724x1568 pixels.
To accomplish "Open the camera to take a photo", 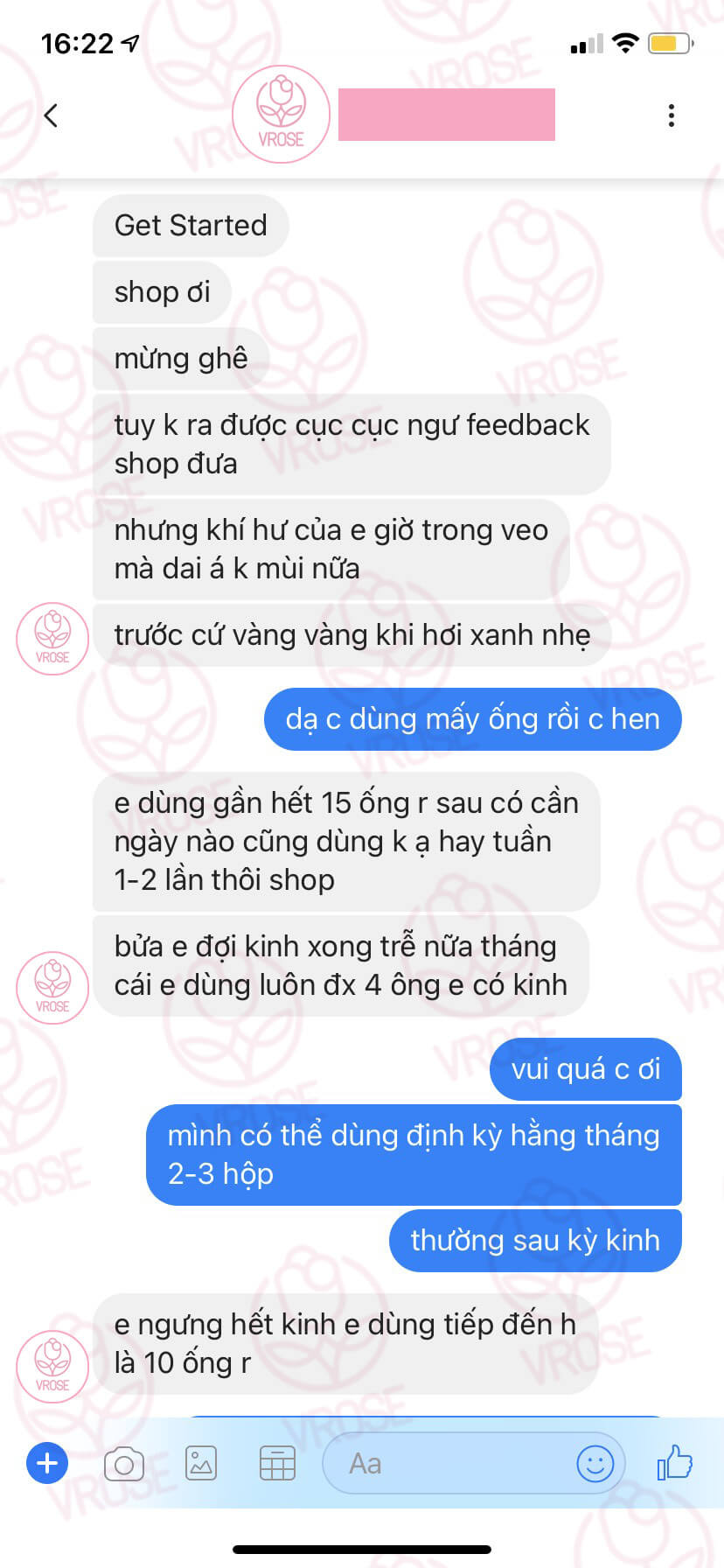I will (123, 1463).
